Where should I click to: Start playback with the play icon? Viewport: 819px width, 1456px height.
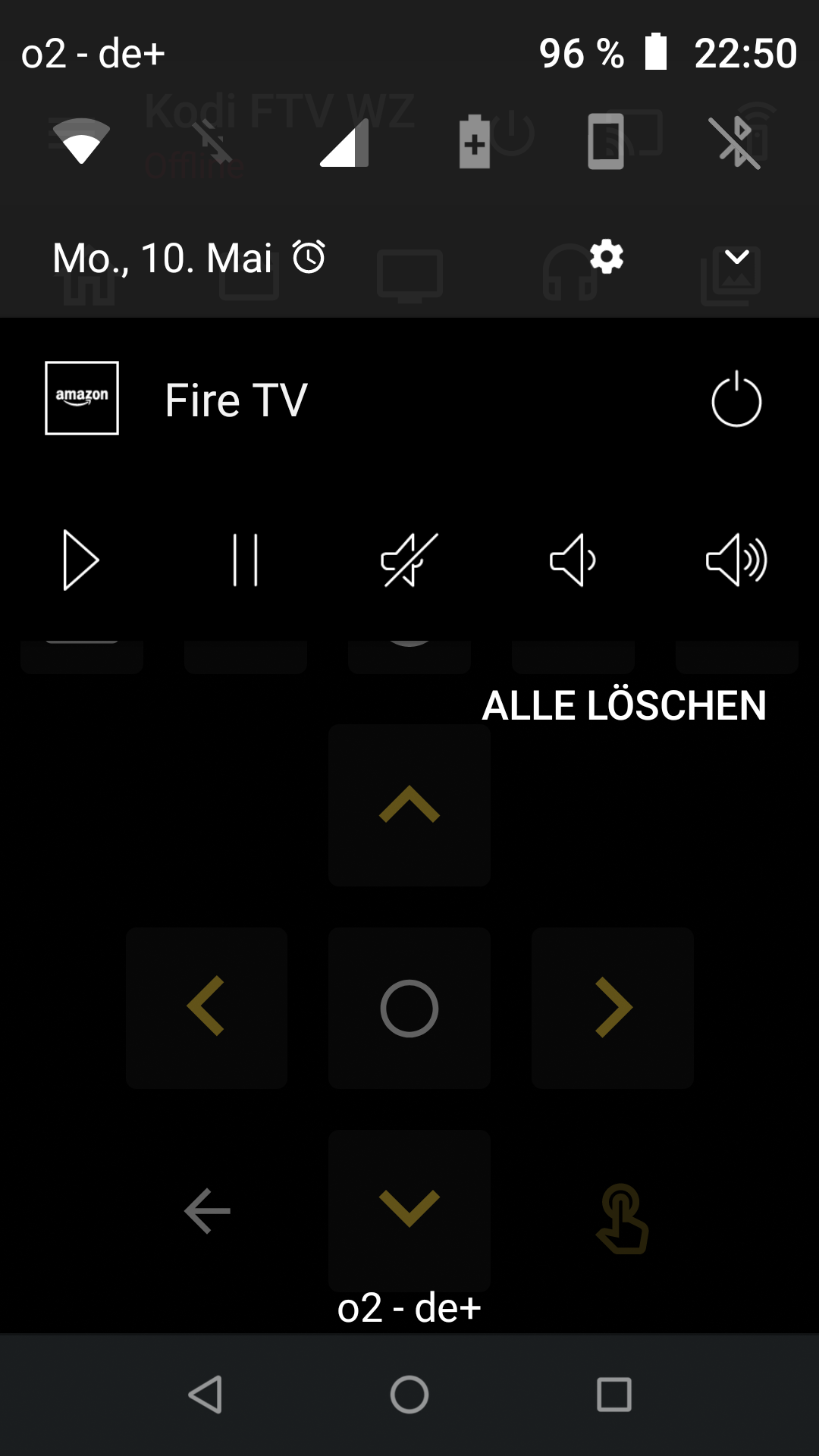click(x=81, y=560)
